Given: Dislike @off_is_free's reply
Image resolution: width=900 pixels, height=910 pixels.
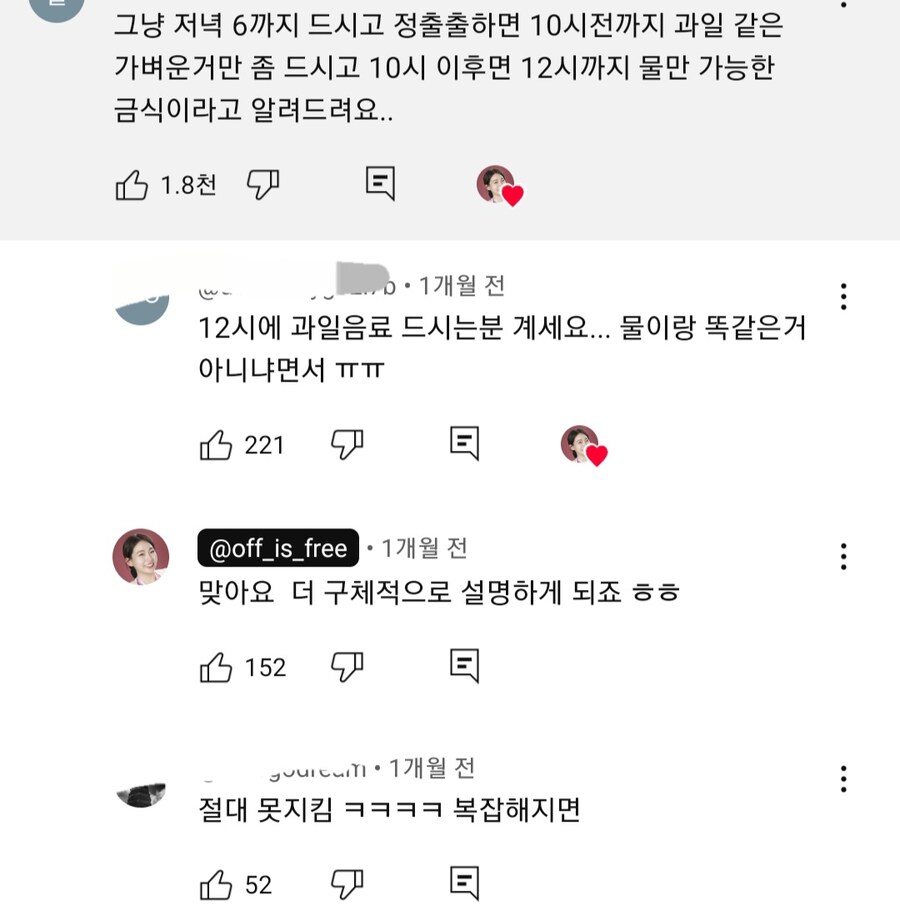Looking at the screenshot, I should click(x=347, y=666).
